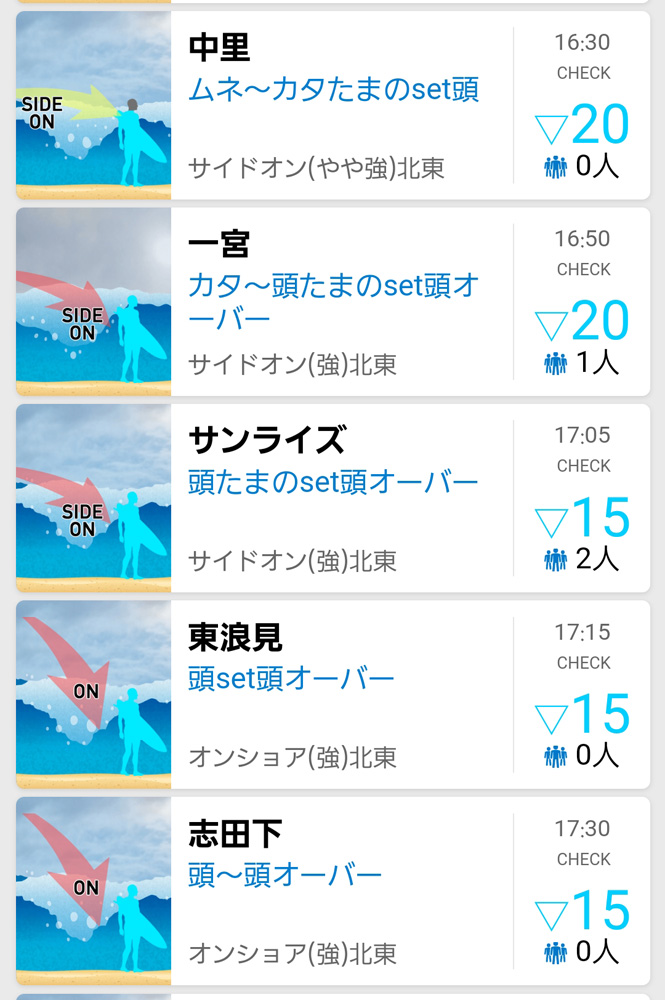The image size is (665, 1000).
Task: View the 一宮 wave report
Action: pyautogui.click(x=340, y=302)
